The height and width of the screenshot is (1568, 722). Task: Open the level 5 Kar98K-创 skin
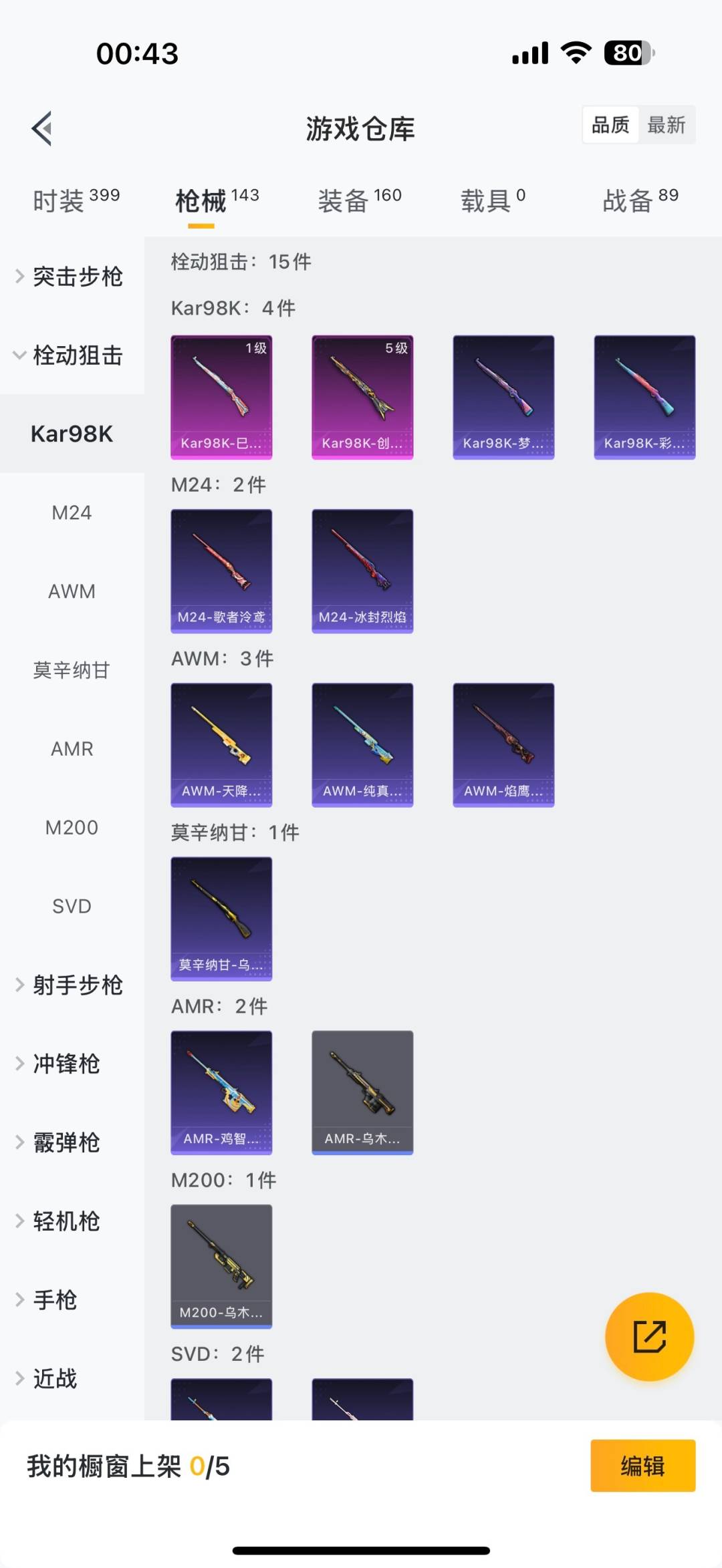[362, 397]
